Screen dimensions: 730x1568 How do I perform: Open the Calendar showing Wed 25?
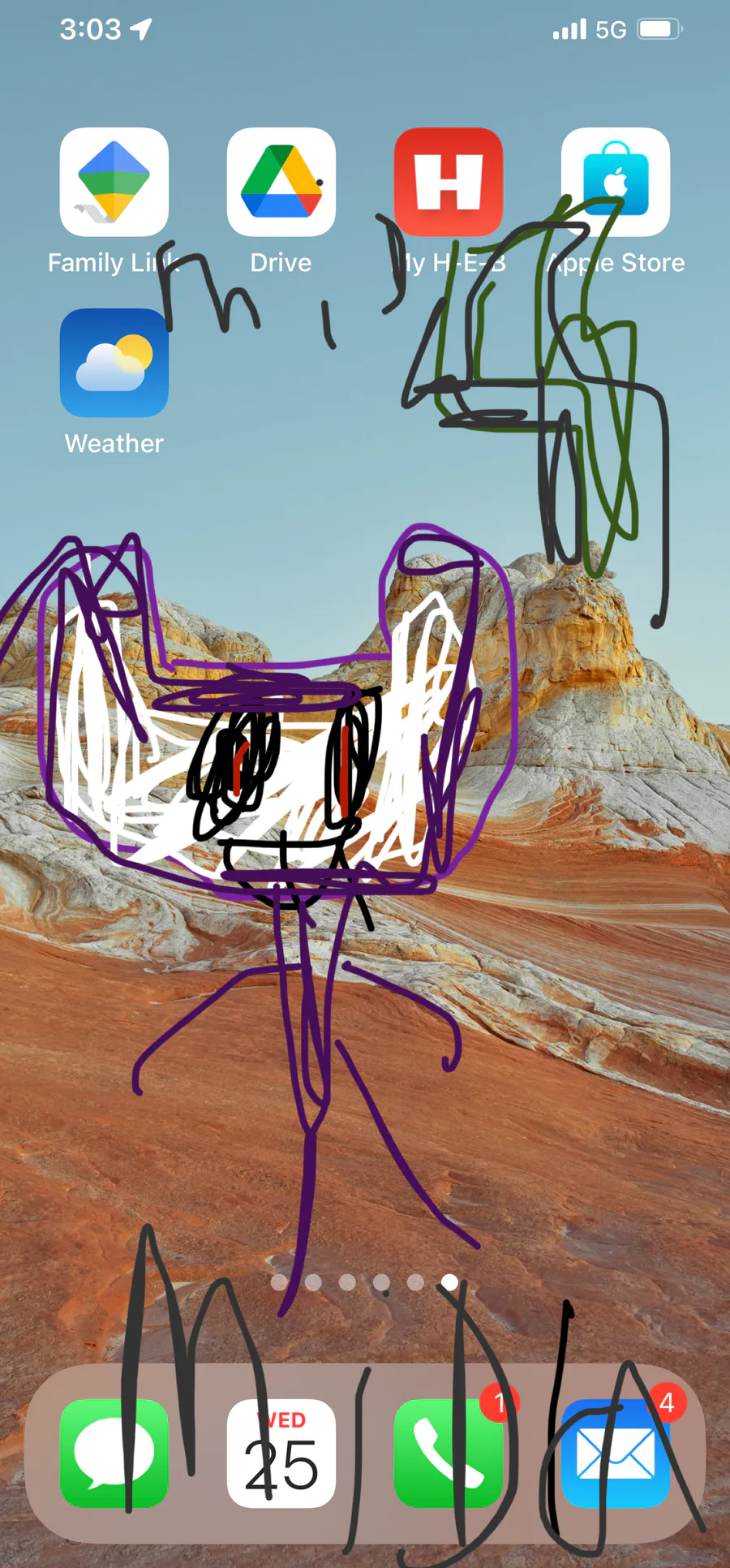click(x=281, y=1453)
